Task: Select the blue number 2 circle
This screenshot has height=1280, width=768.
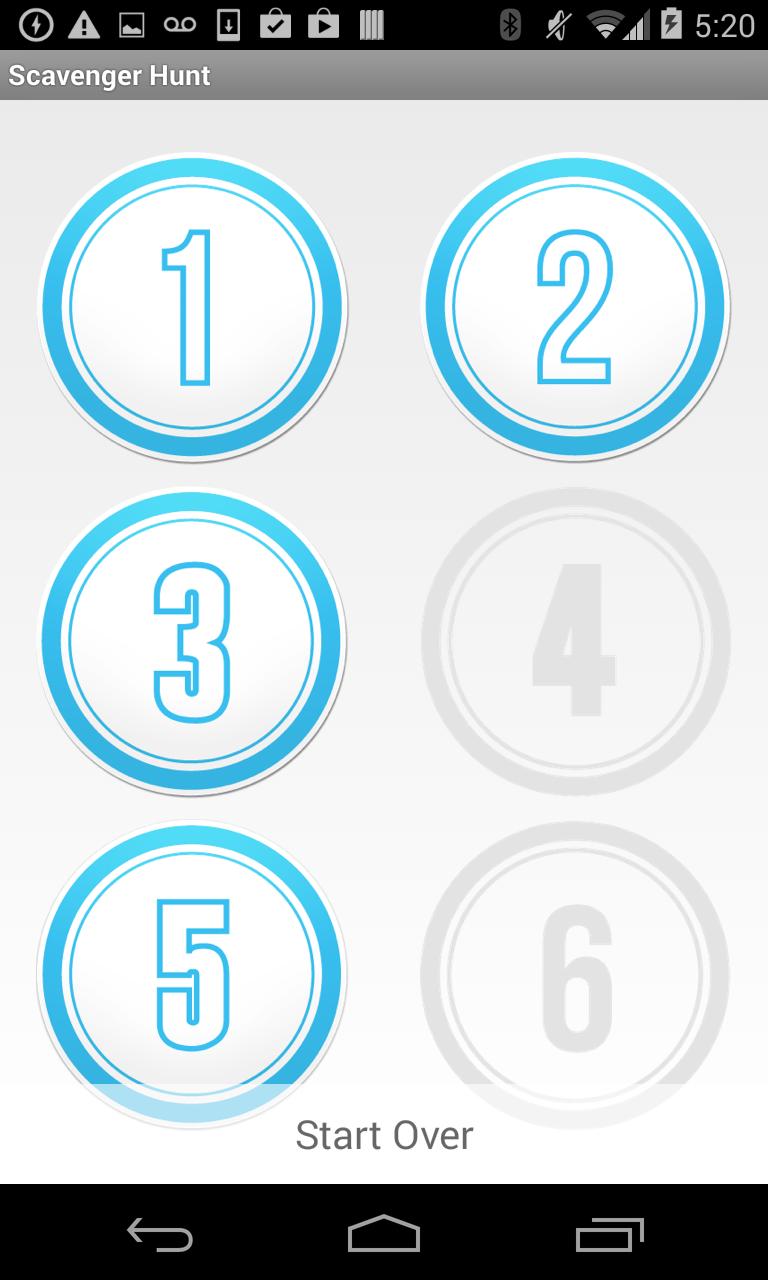Action: [x=575, y=307]
